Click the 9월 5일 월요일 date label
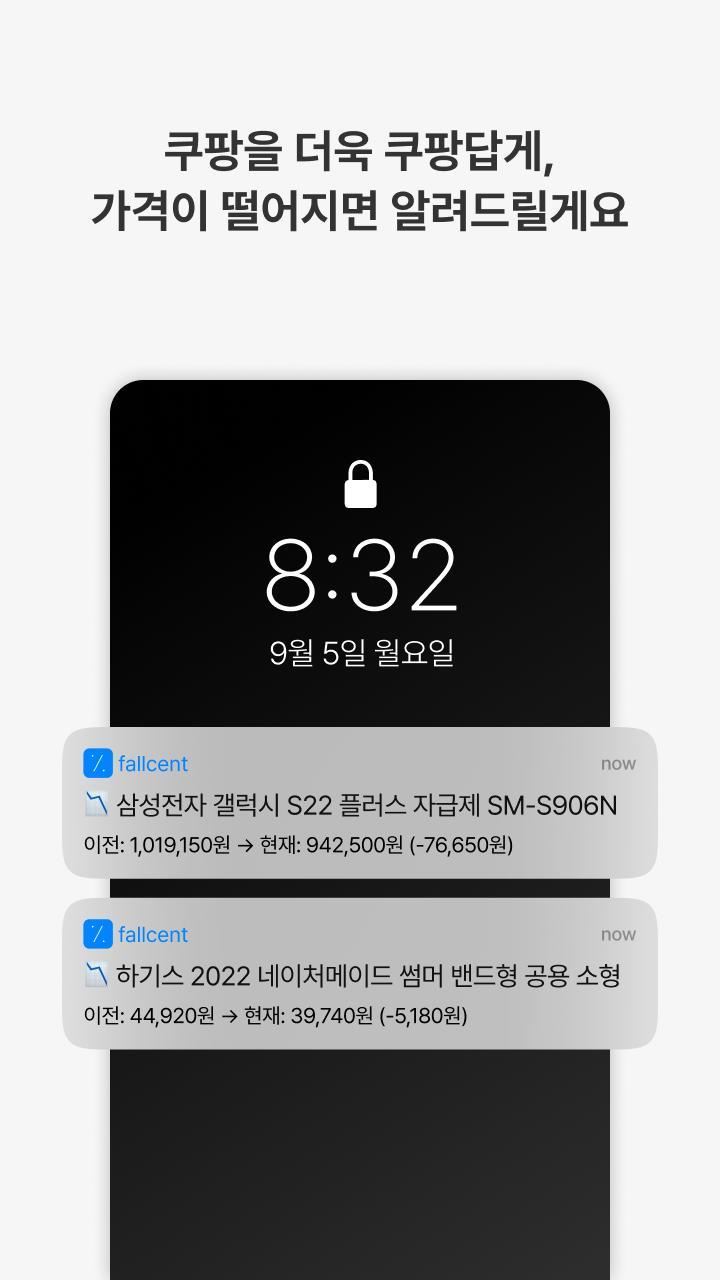 (360, 649)
